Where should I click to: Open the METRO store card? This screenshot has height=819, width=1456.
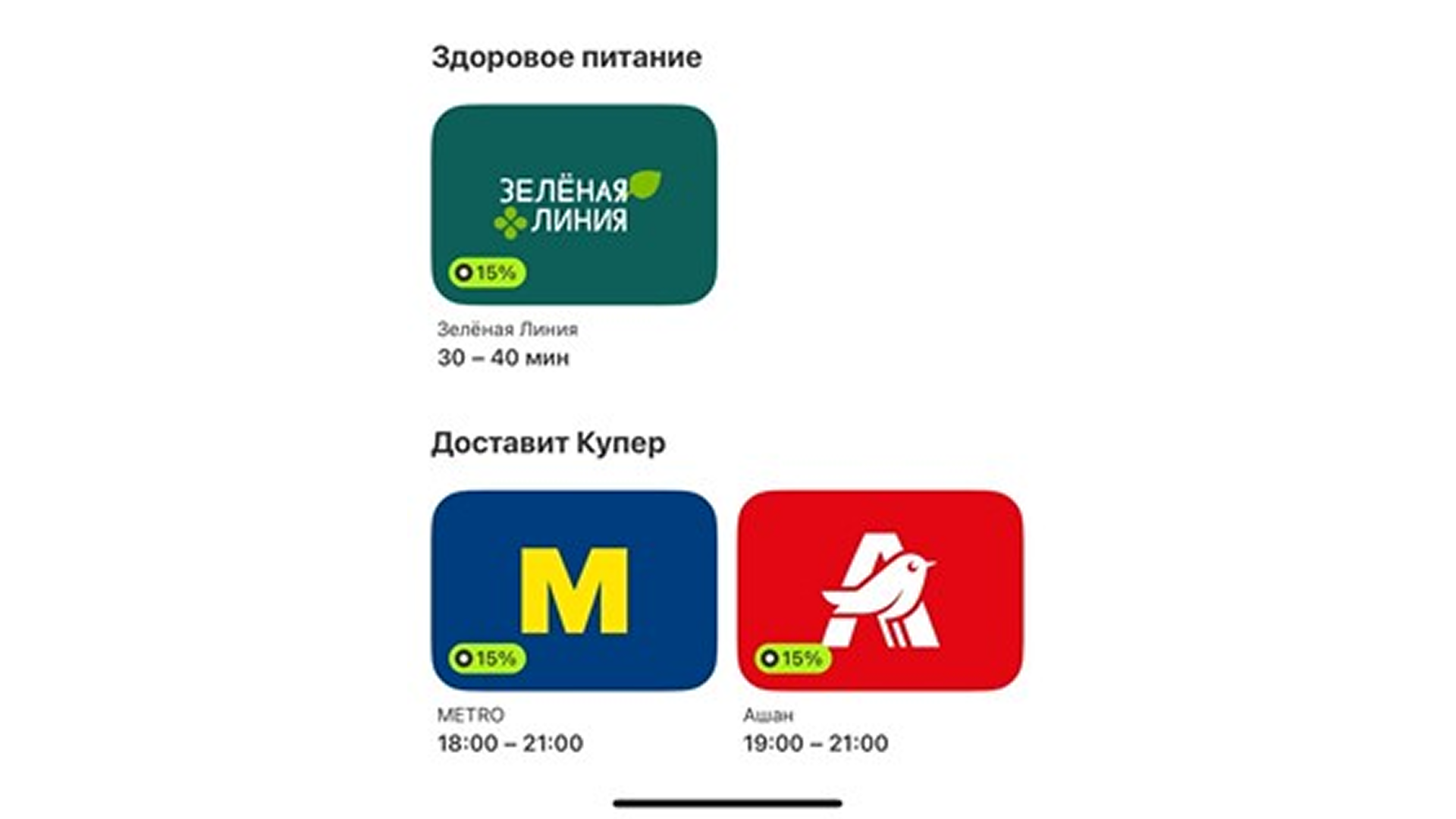574,590
